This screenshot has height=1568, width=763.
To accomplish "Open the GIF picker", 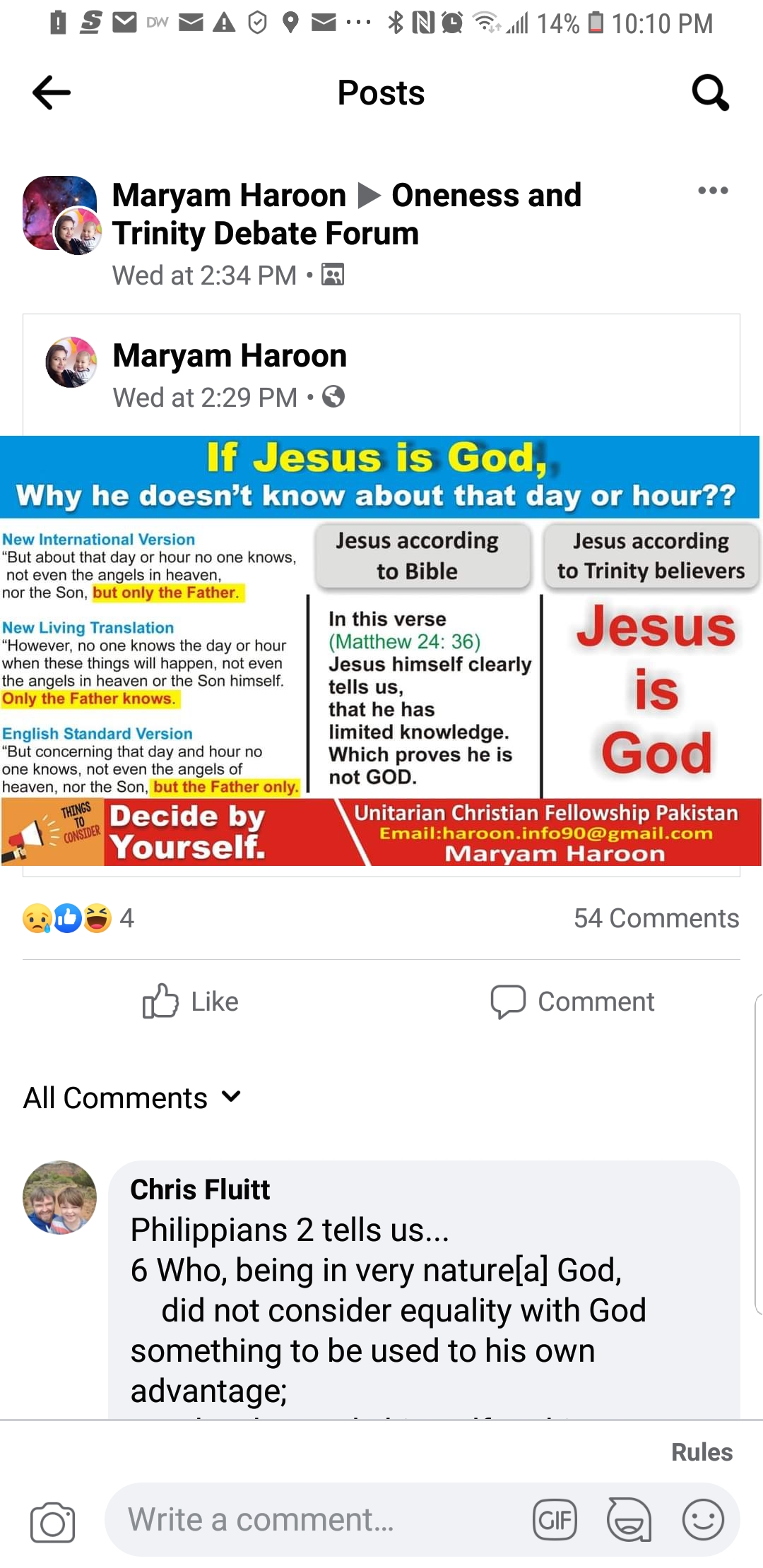I will (555, 1520).
